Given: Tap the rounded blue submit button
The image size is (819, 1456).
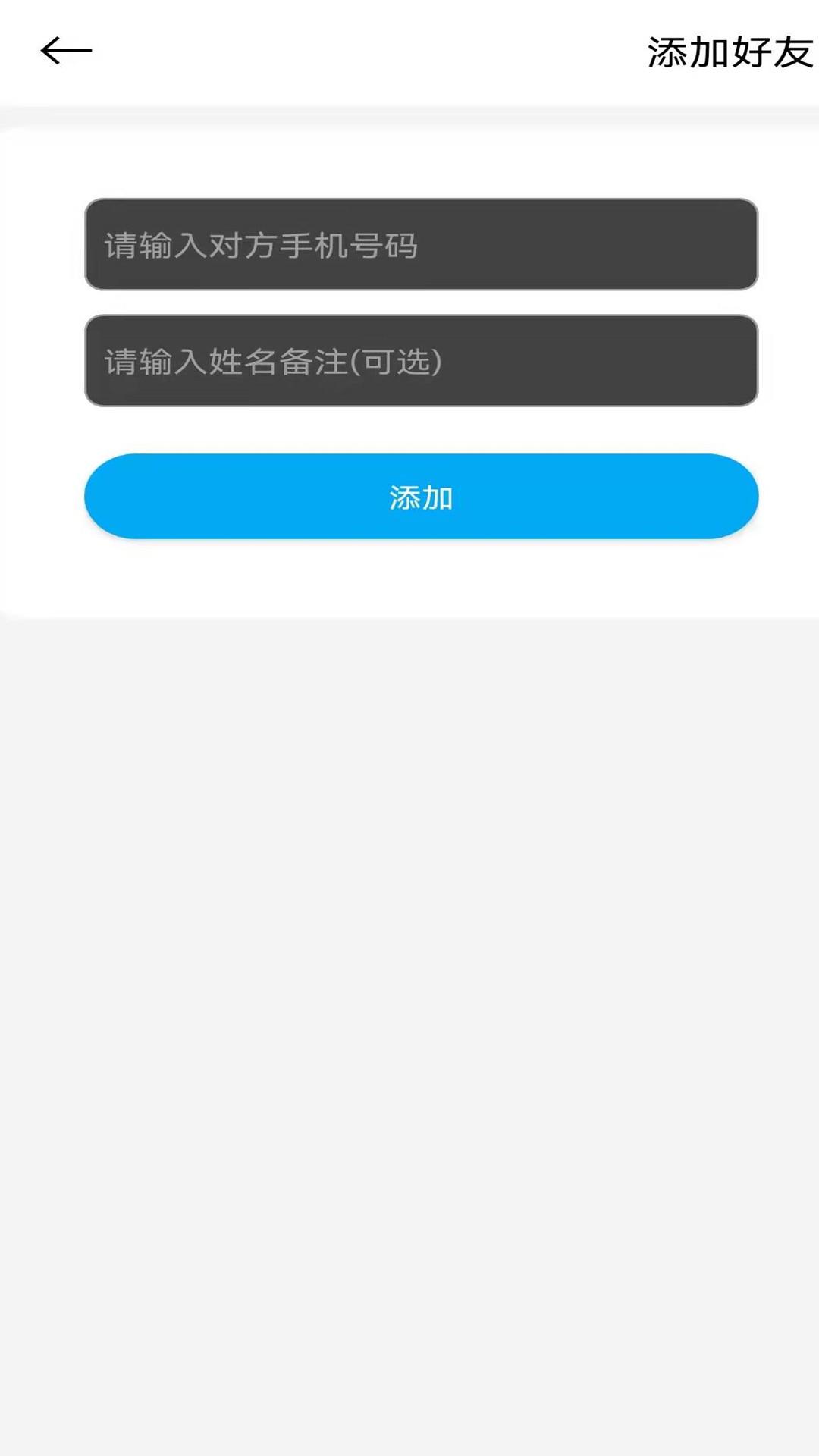Looking at the screenshot, I should pyautogui.click(x=420, y=497).
